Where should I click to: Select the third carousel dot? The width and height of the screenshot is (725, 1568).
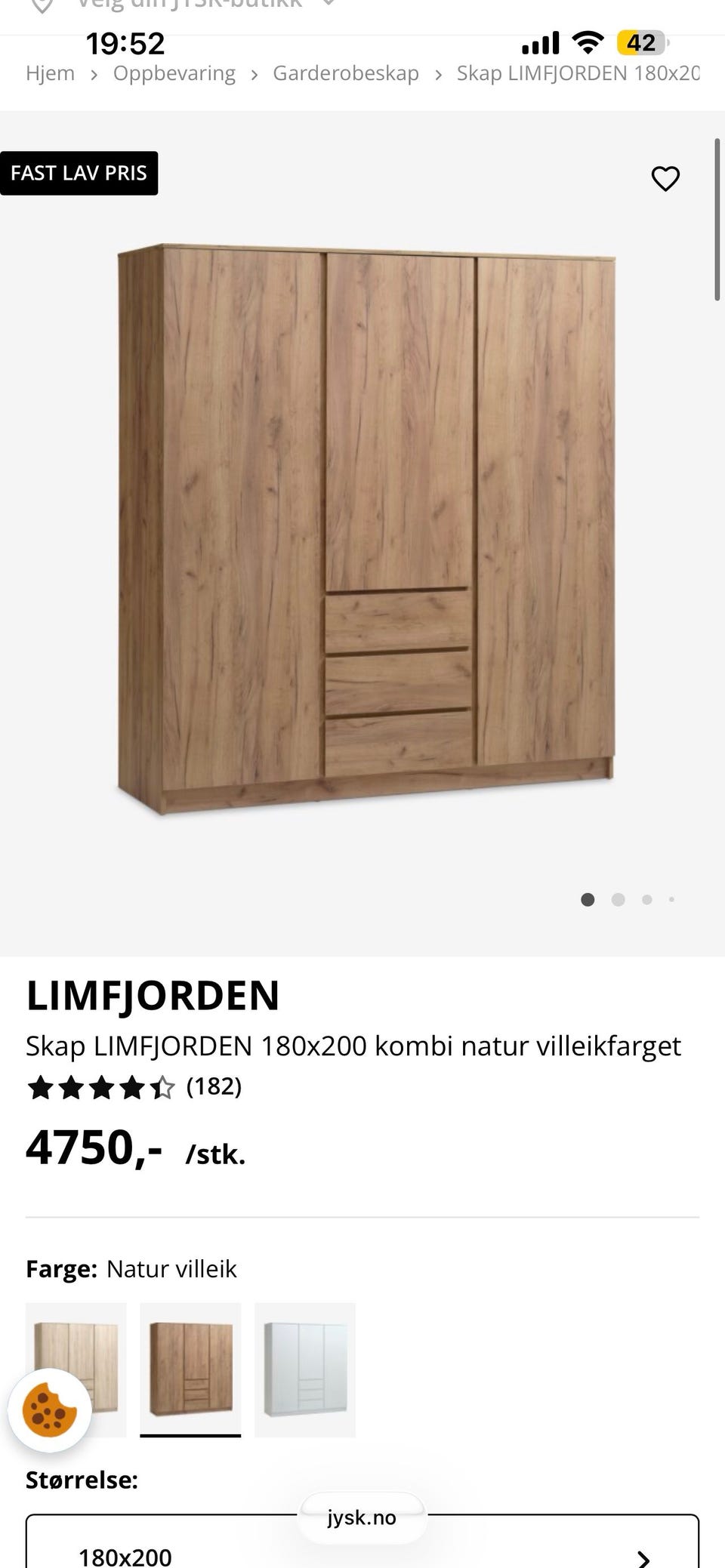pos(646,900)
